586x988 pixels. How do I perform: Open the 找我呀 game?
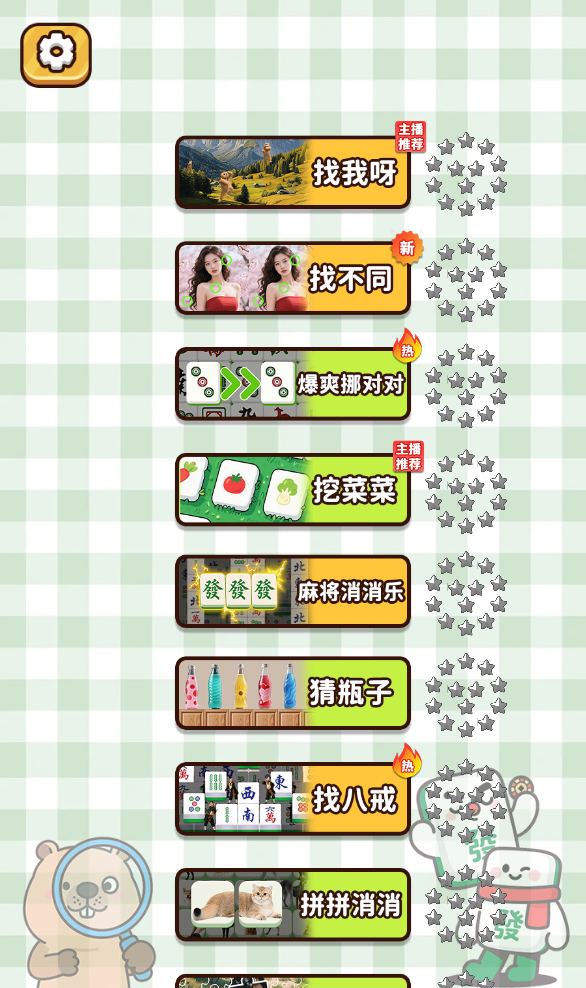click(293, 173)
